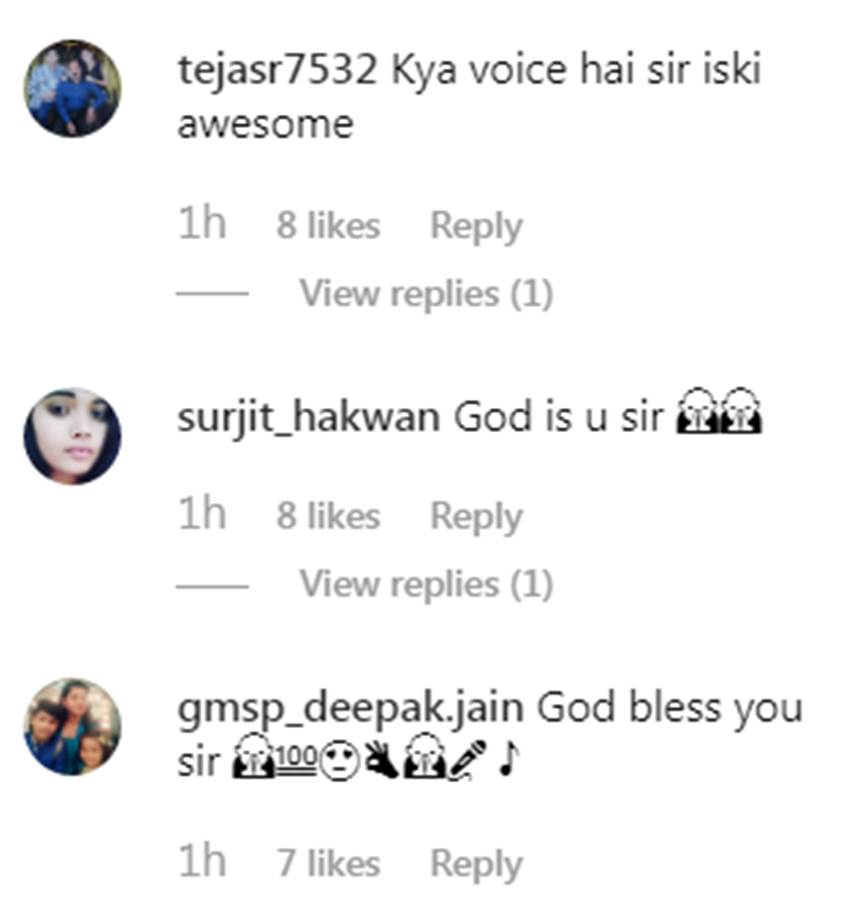Open tejasr7532's profile picture
Screen dimensions: 850x915
(72, 88)
